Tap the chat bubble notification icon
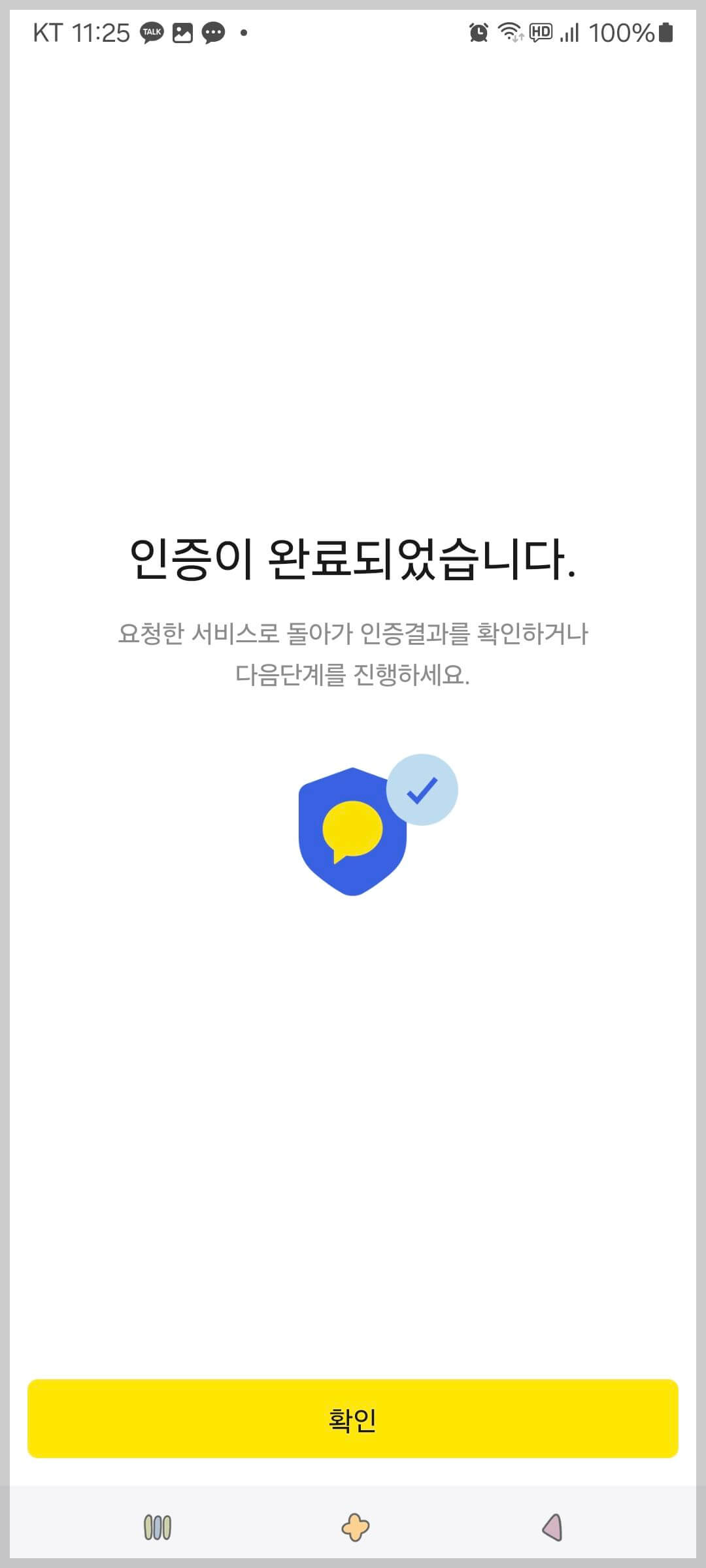The width and height of the screenshot is (706, 1568). (x=214, y=33)
